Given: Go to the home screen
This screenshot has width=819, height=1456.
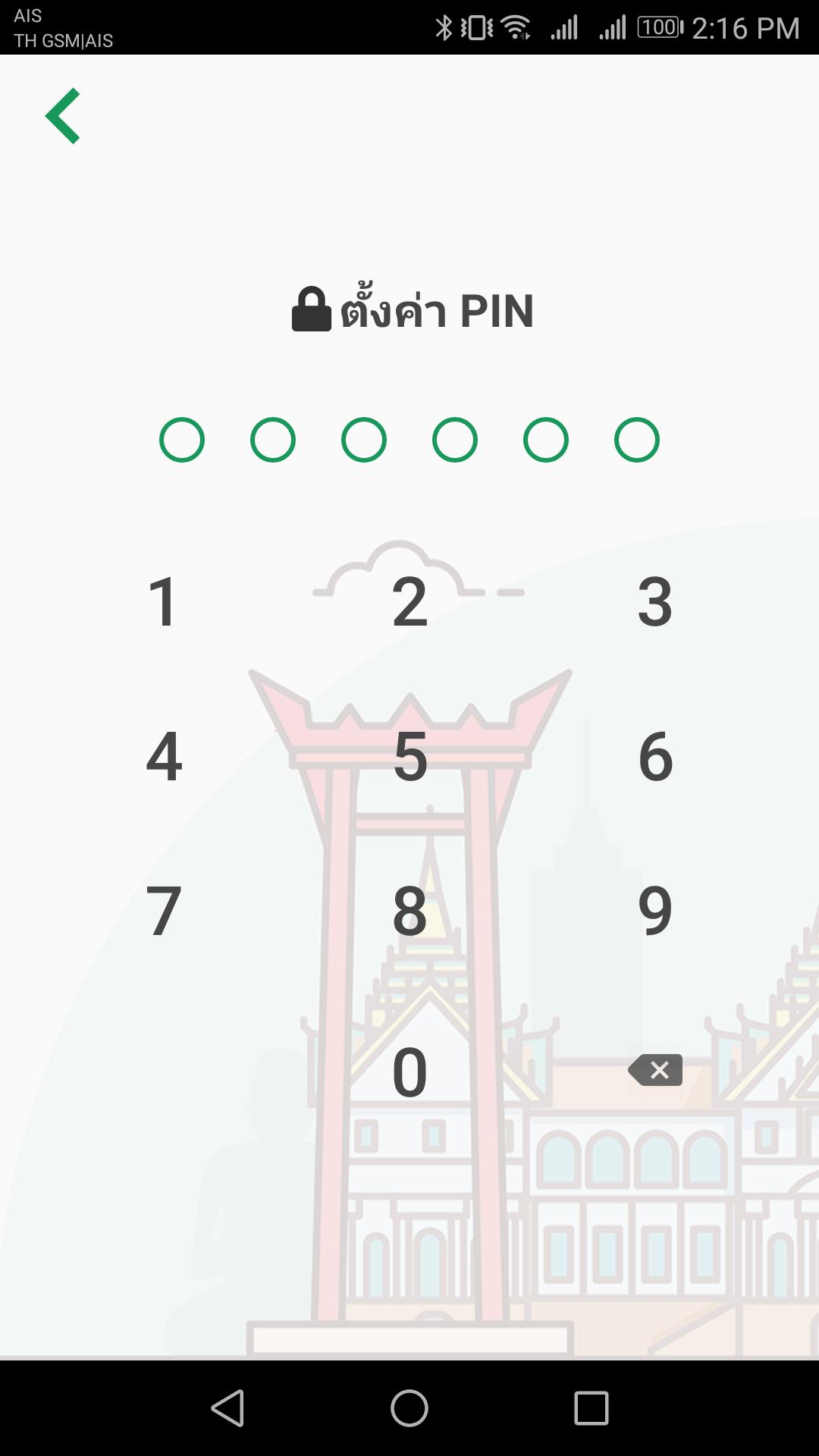Looking at the screenshot, I should point(409,1408).
